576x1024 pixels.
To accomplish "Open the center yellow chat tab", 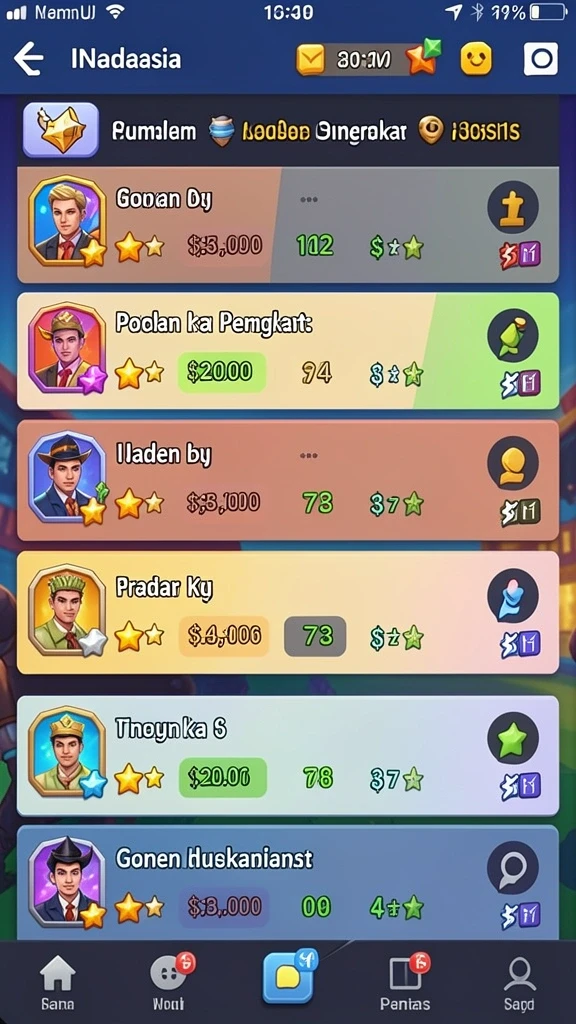I will pyautogui.click(x=288, y=977).
